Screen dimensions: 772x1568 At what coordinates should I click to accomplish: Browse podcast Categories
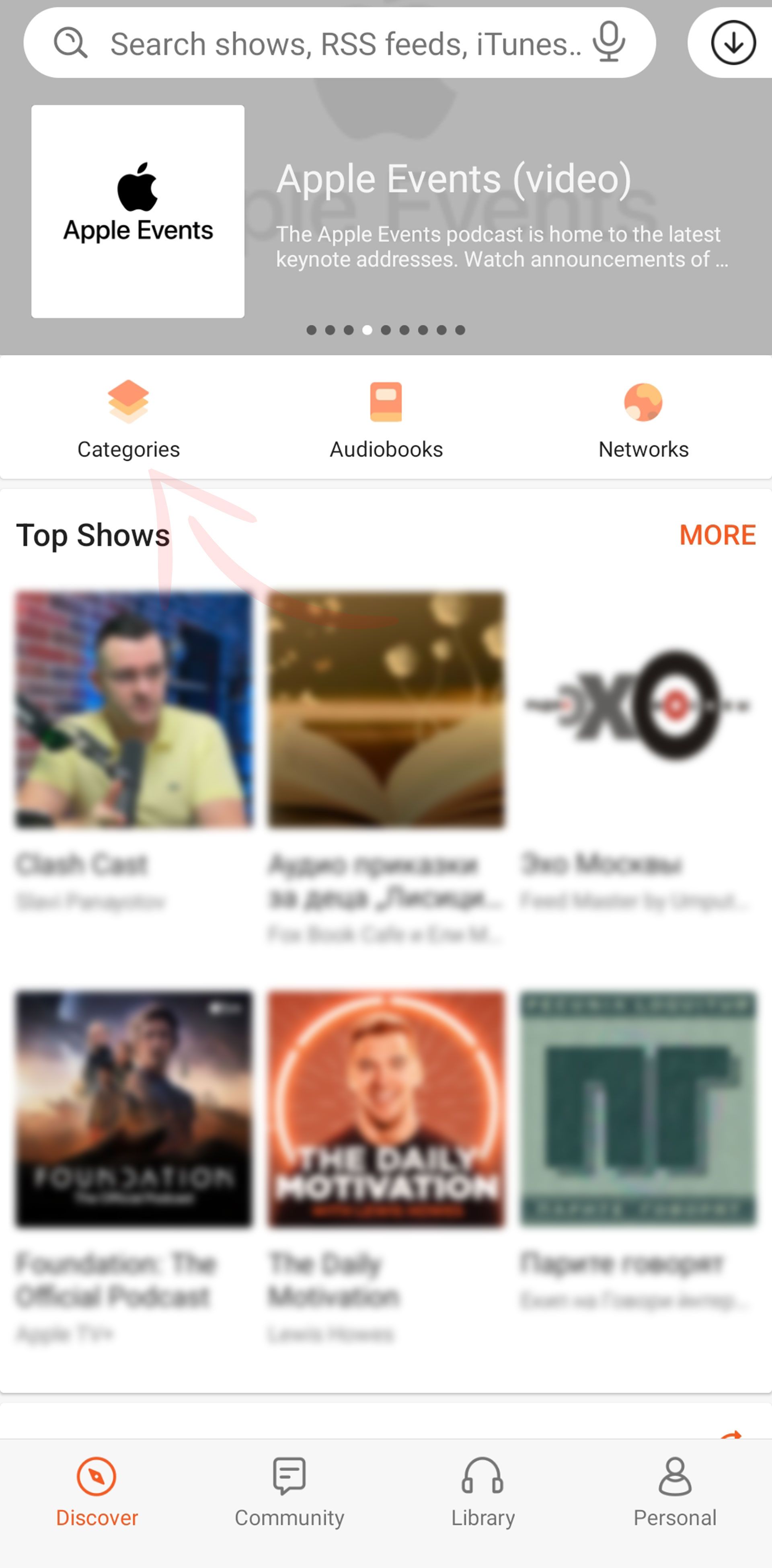click(x=128, y=419)
